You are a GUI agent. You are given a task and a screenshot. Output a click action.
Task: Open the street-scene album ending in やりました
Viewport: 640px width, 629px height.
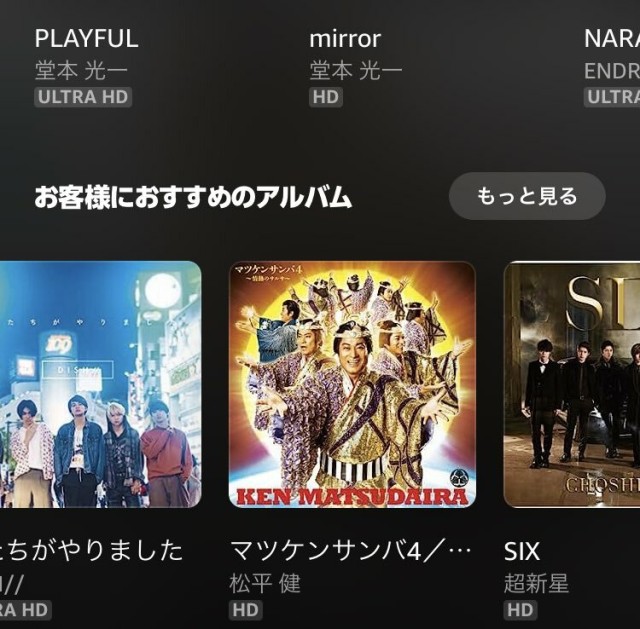tap(100, 384)
